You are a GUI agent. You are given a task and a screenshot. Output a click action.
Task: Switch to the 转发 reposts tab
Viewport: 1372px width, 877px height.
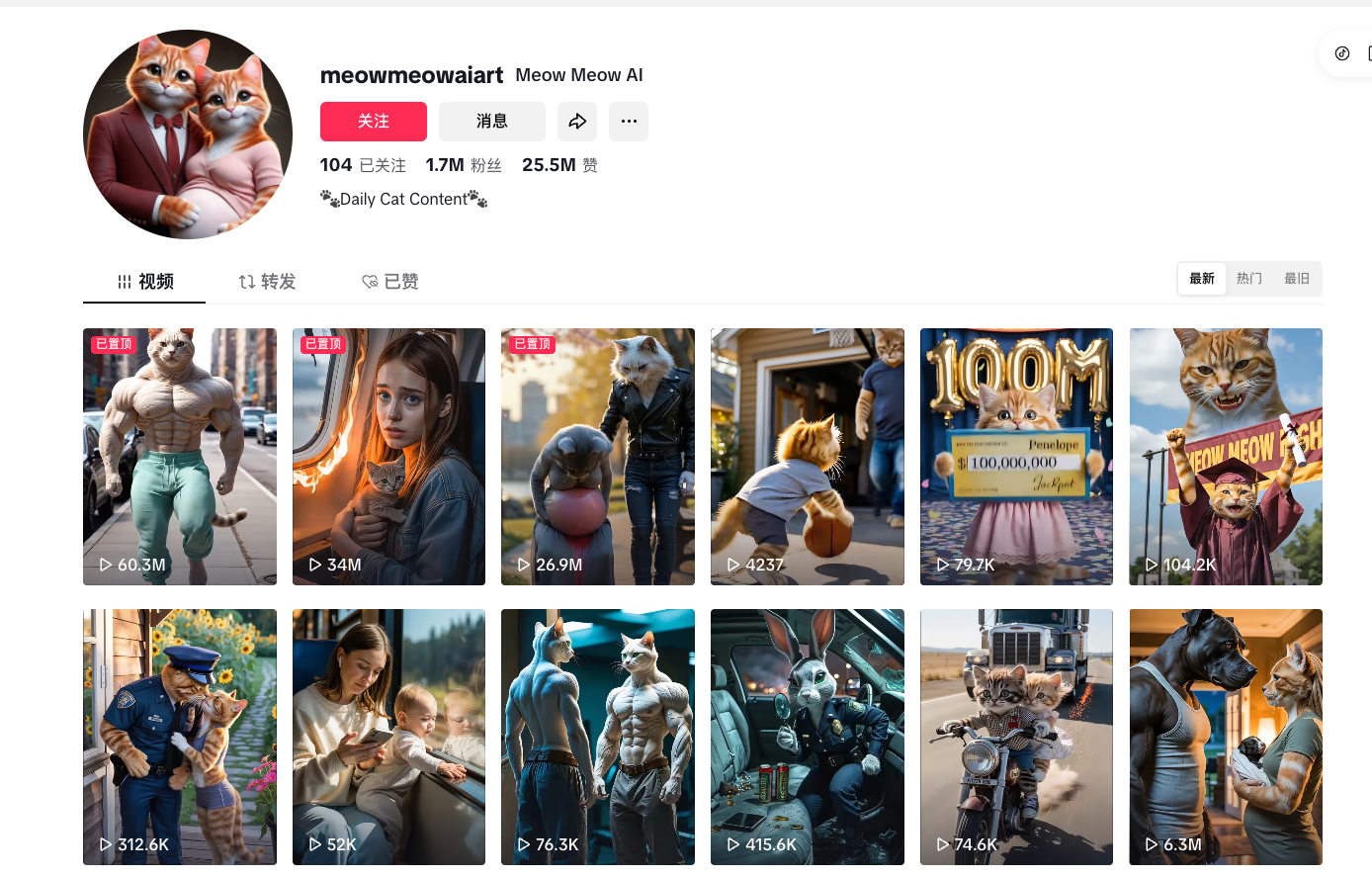(x=267, y=282)
